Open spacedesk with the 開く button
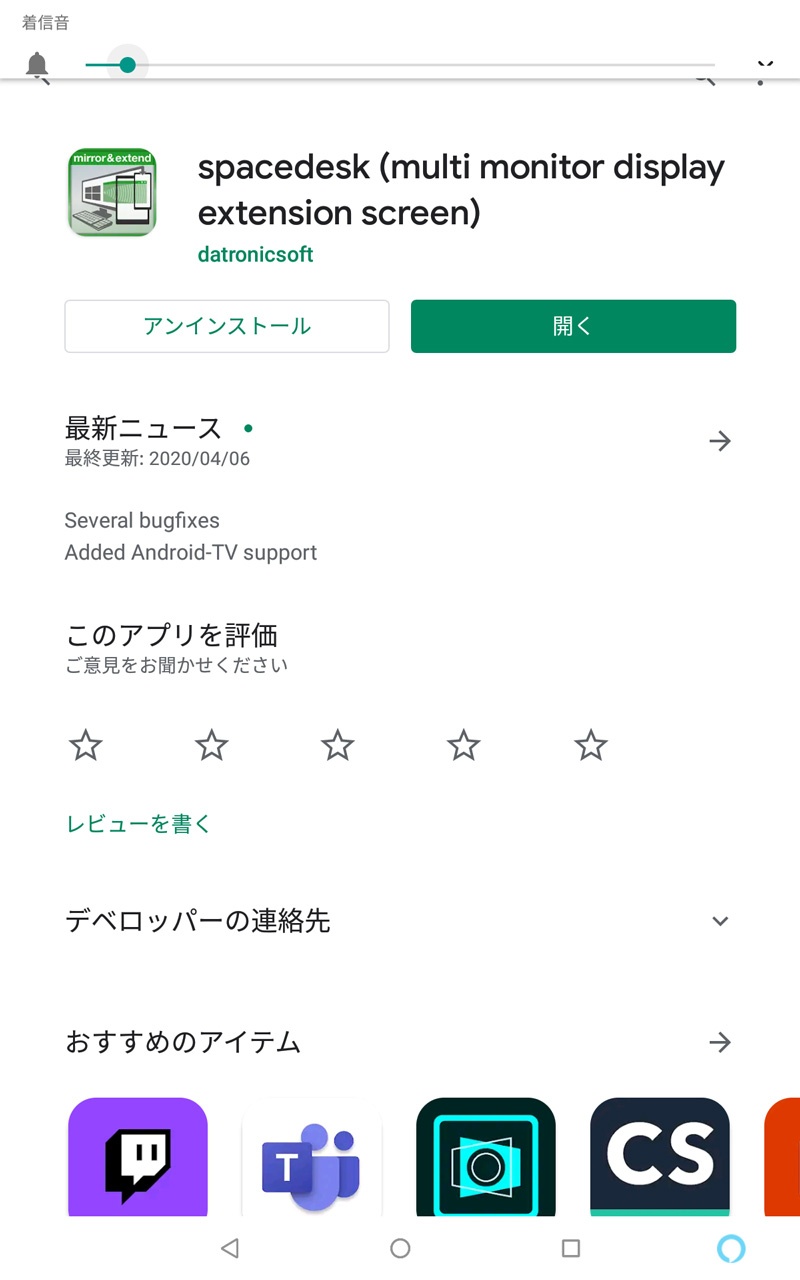The width and height of the screenshot is (800, 1280). [x=573, y=326]
